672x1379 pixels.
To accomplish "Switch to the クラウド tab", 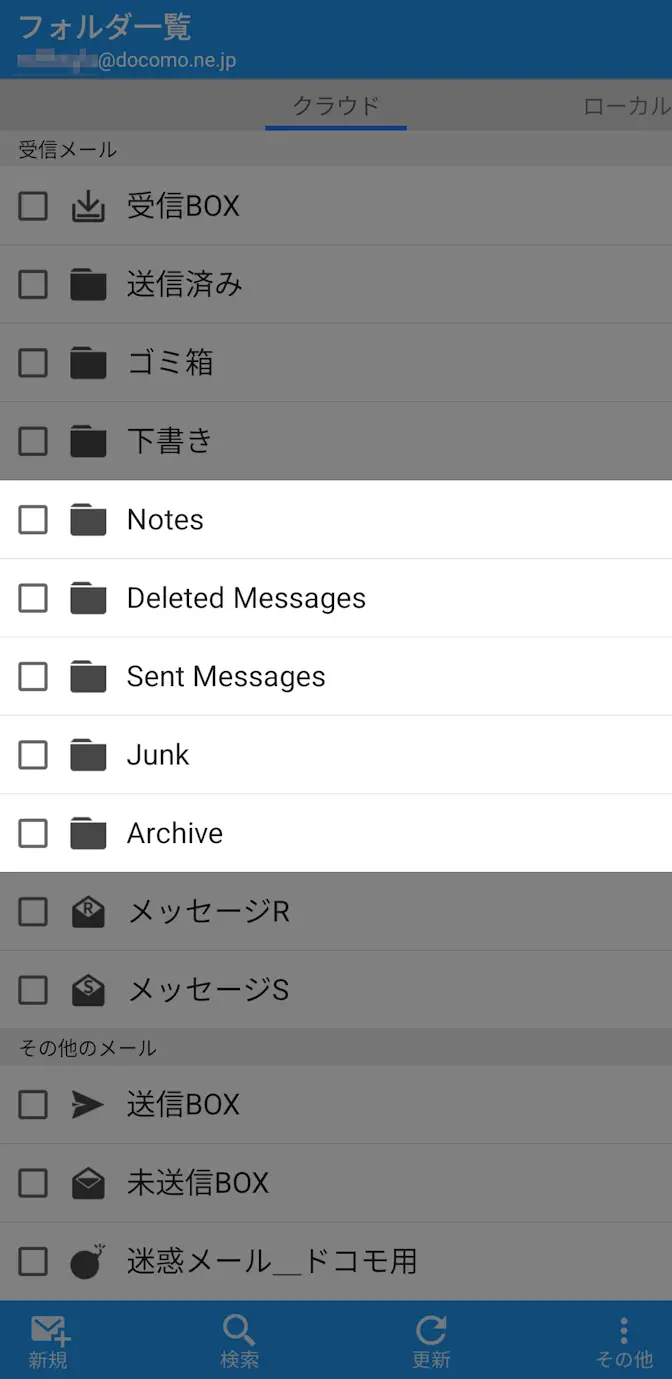I will click(x=336, y=106).
